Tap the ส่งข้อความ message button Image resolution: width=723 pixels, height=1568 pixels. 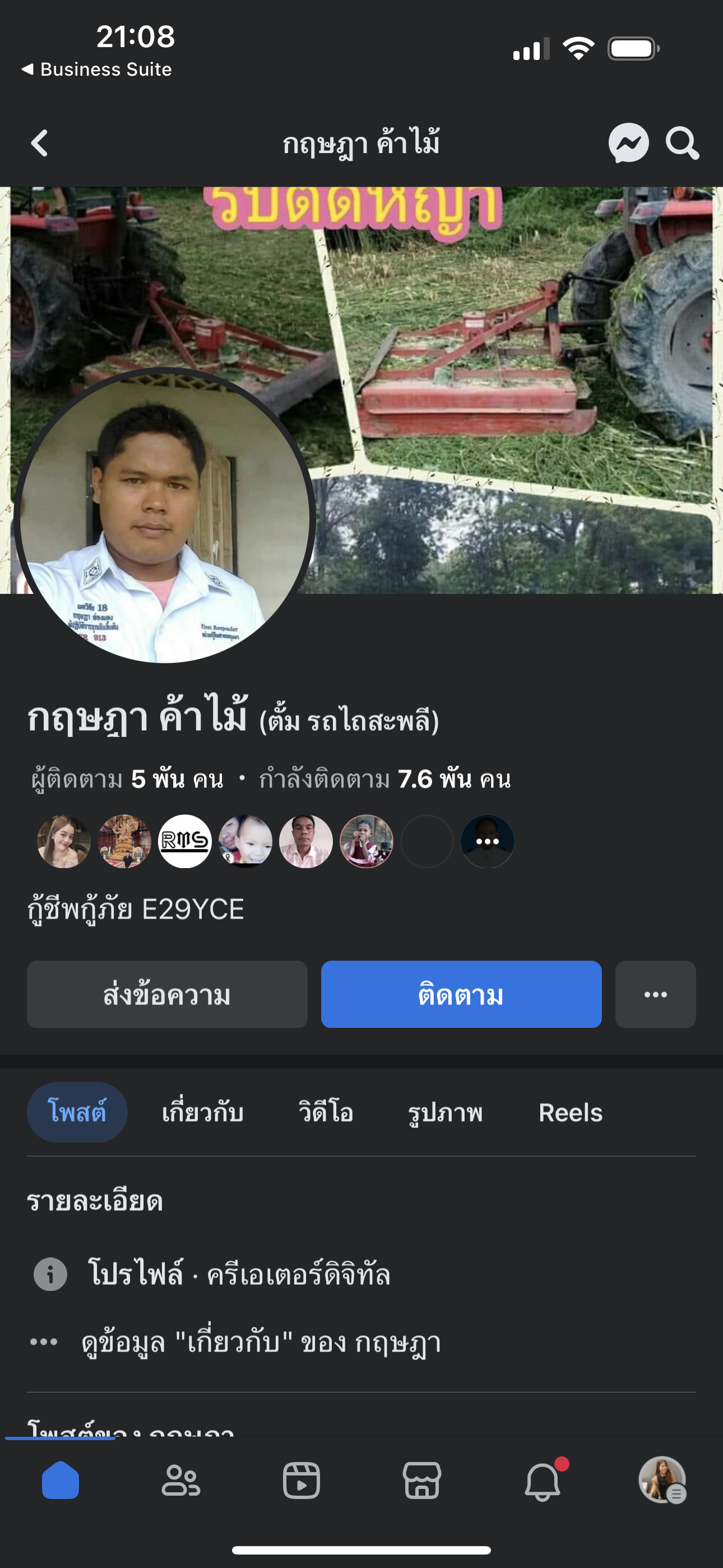(167, 995)
